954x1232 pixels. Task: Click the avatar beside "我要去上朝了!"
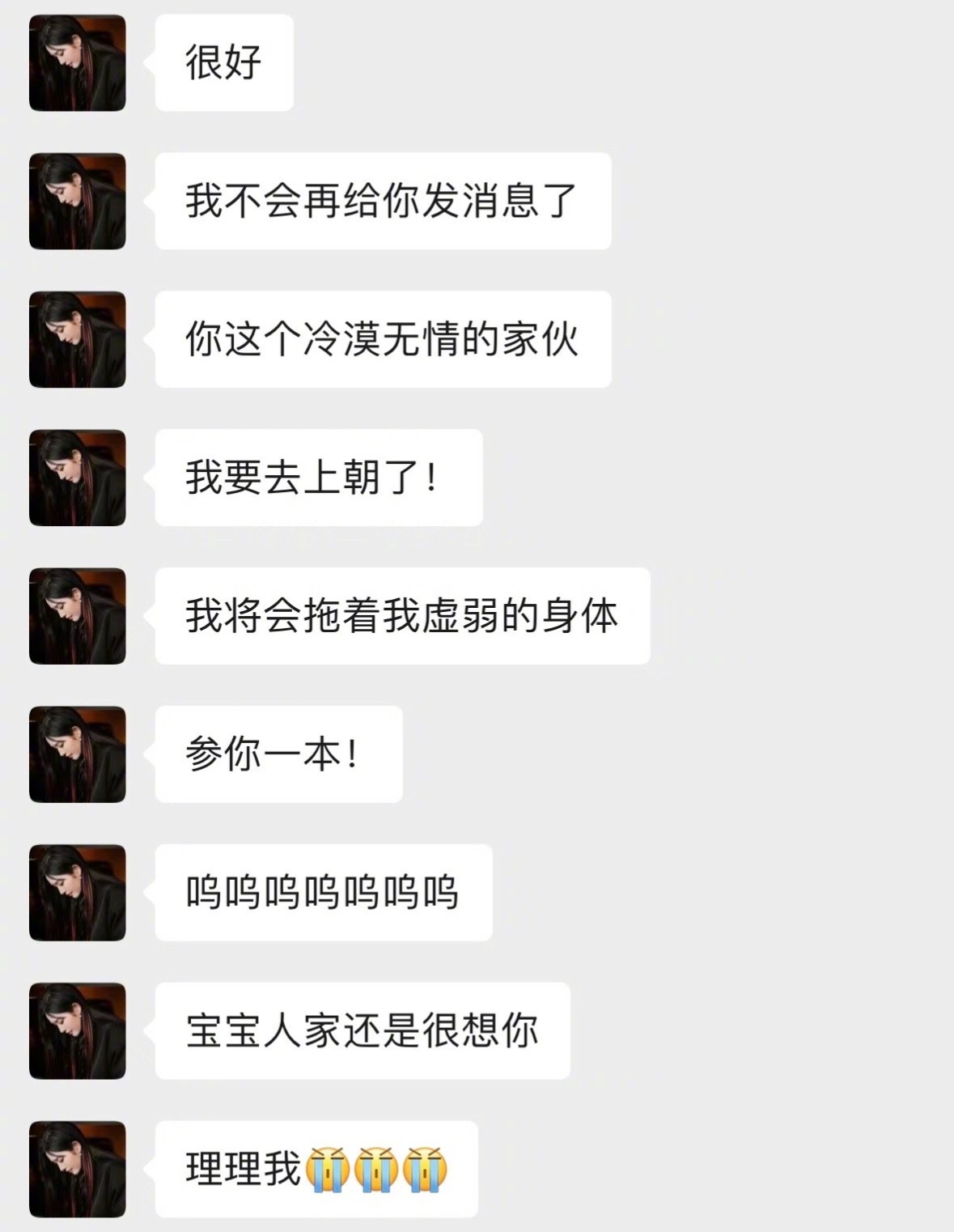point(78,478)
